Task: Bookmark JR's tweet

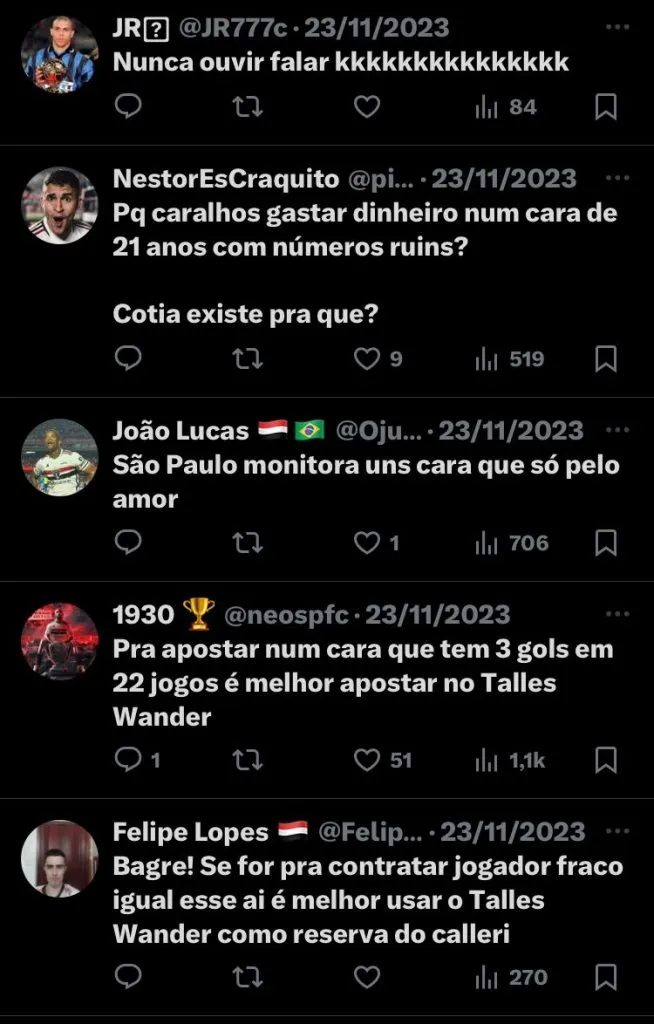Action: coord(605,106)
